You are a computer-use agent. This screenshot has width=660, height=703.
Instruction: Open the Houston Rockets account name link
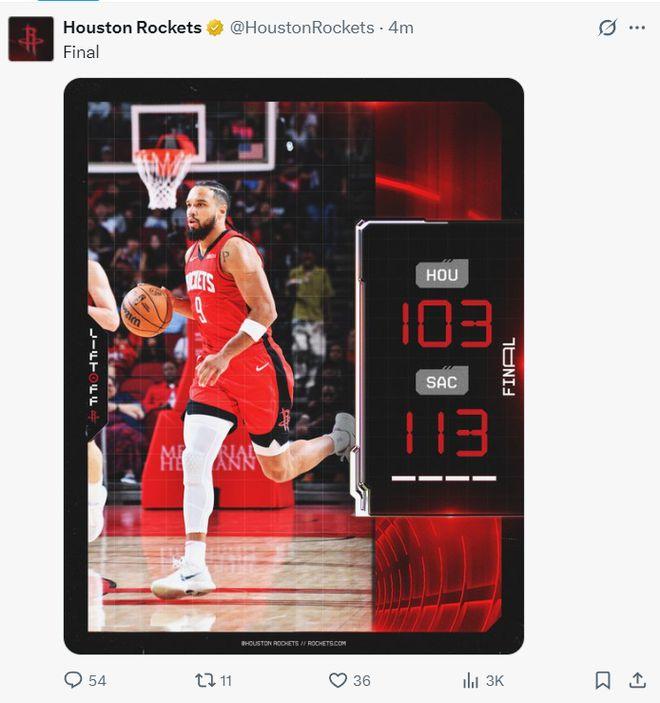click(x=132, y=27)
